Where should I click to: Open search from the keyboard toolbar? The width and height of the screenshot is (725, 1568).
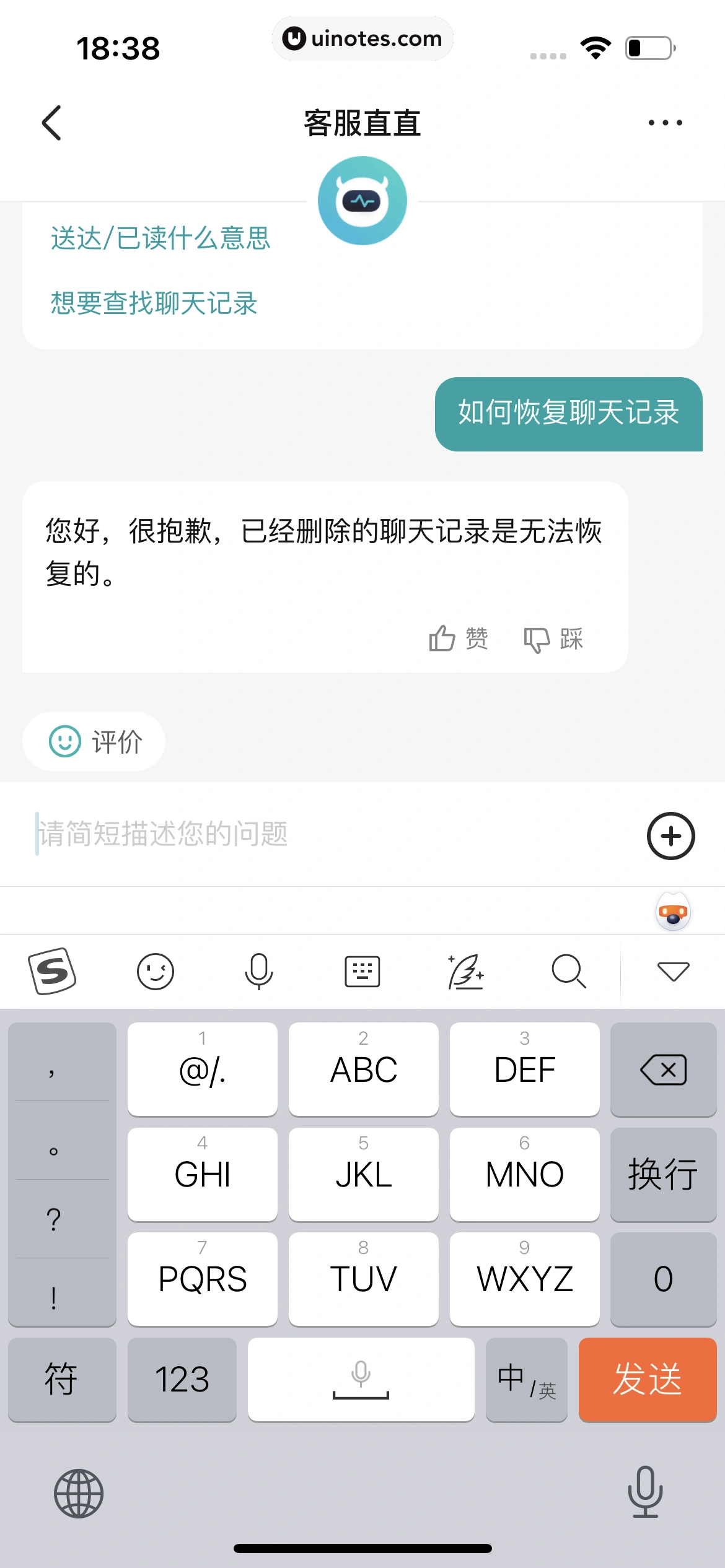(568, 970)
